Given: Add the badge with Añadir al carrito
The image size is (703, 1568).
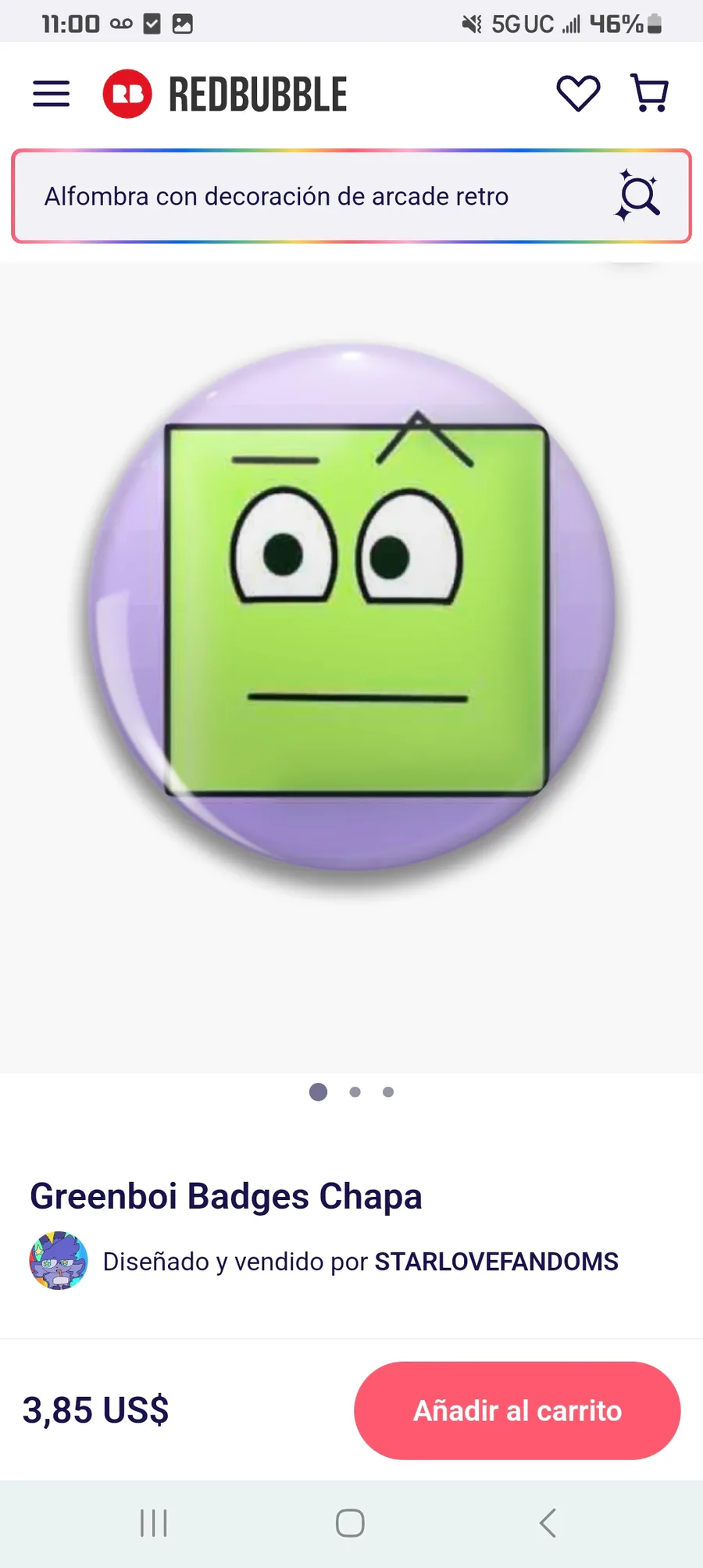Looking at the screenshot, I should click(x=517, y=1410).
